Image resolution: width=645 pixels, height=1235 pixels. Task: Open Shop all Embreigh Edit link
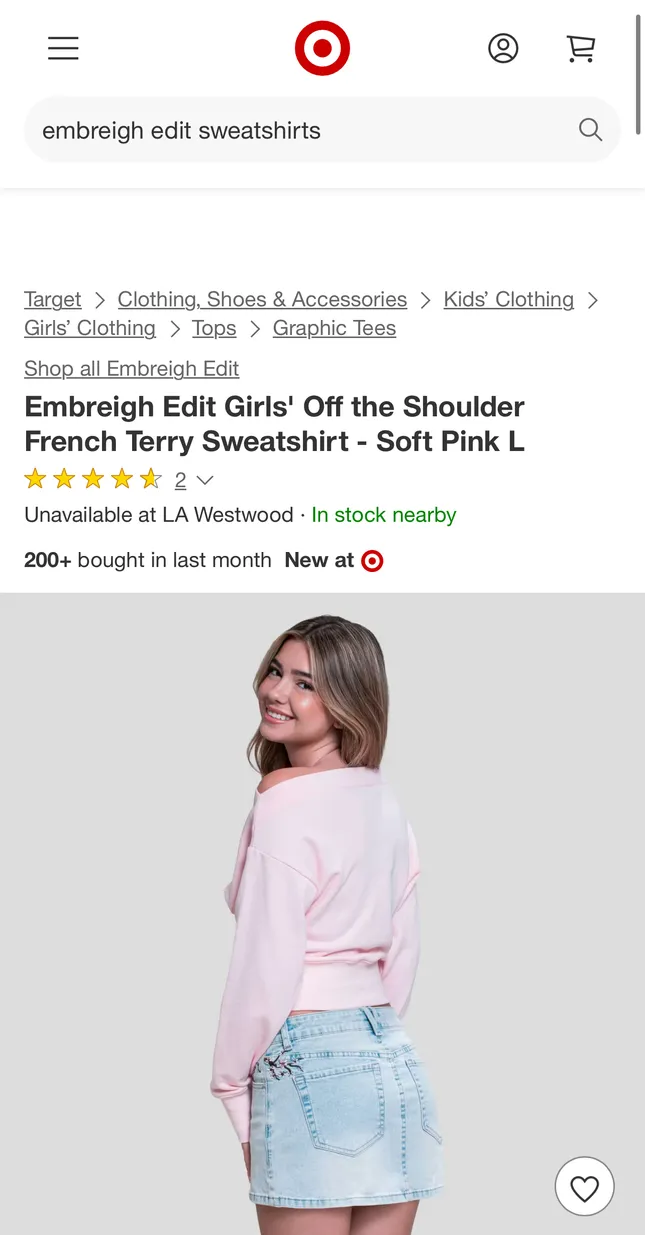click(x=131, y=369)
